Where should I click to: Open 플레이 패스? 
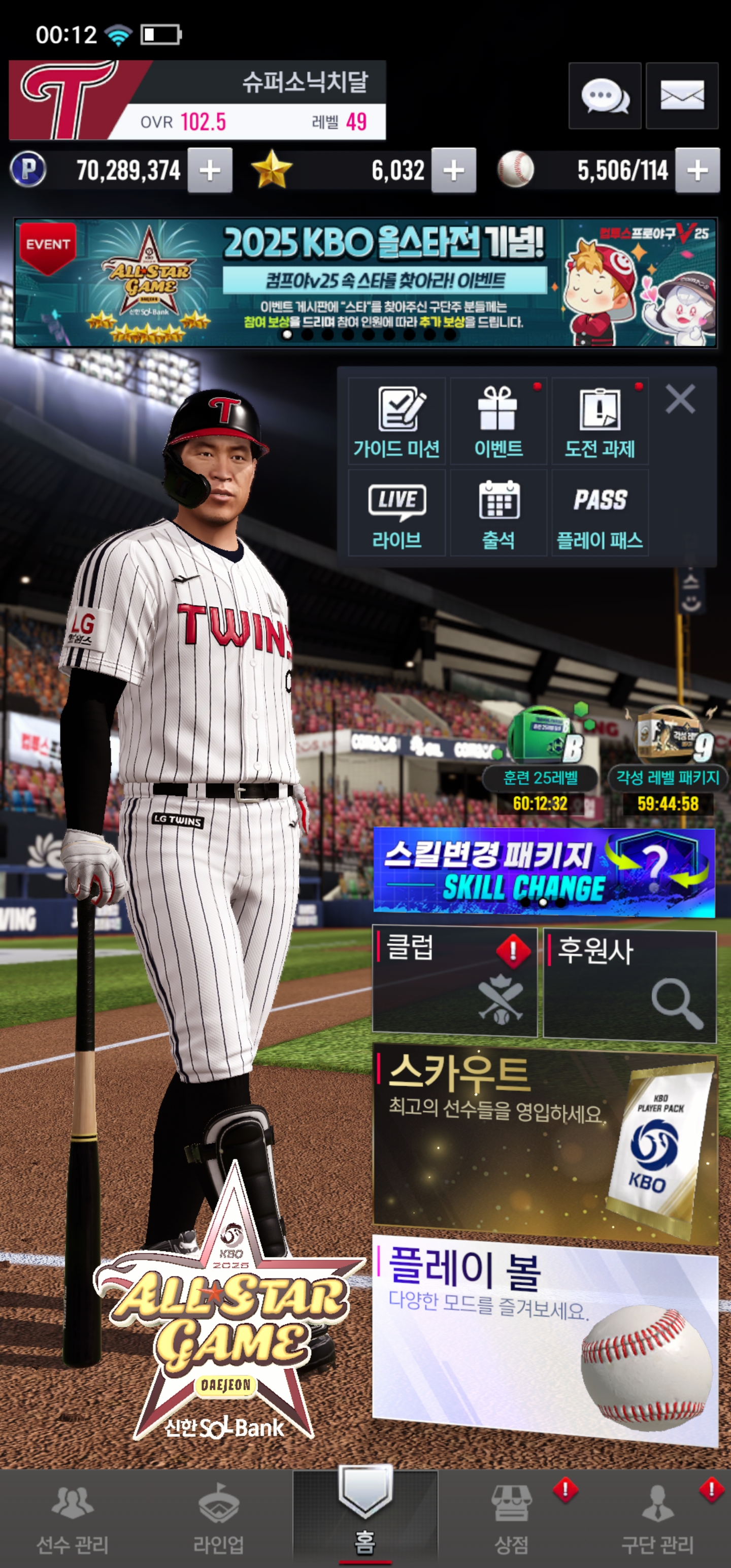[600, 513]
